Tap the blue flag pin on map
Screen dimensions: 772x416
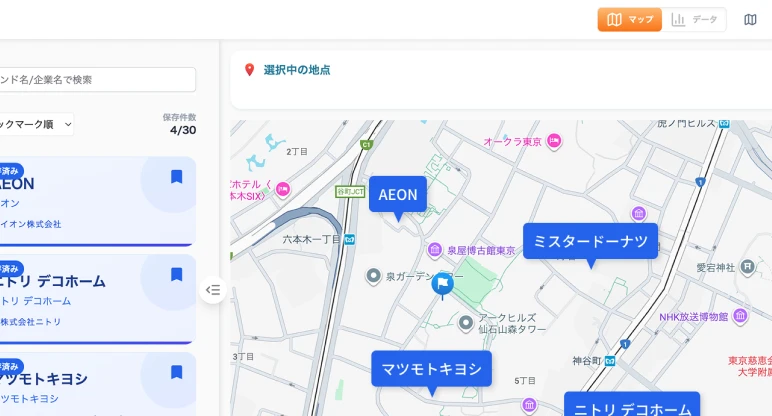click(x=442, y=285)
